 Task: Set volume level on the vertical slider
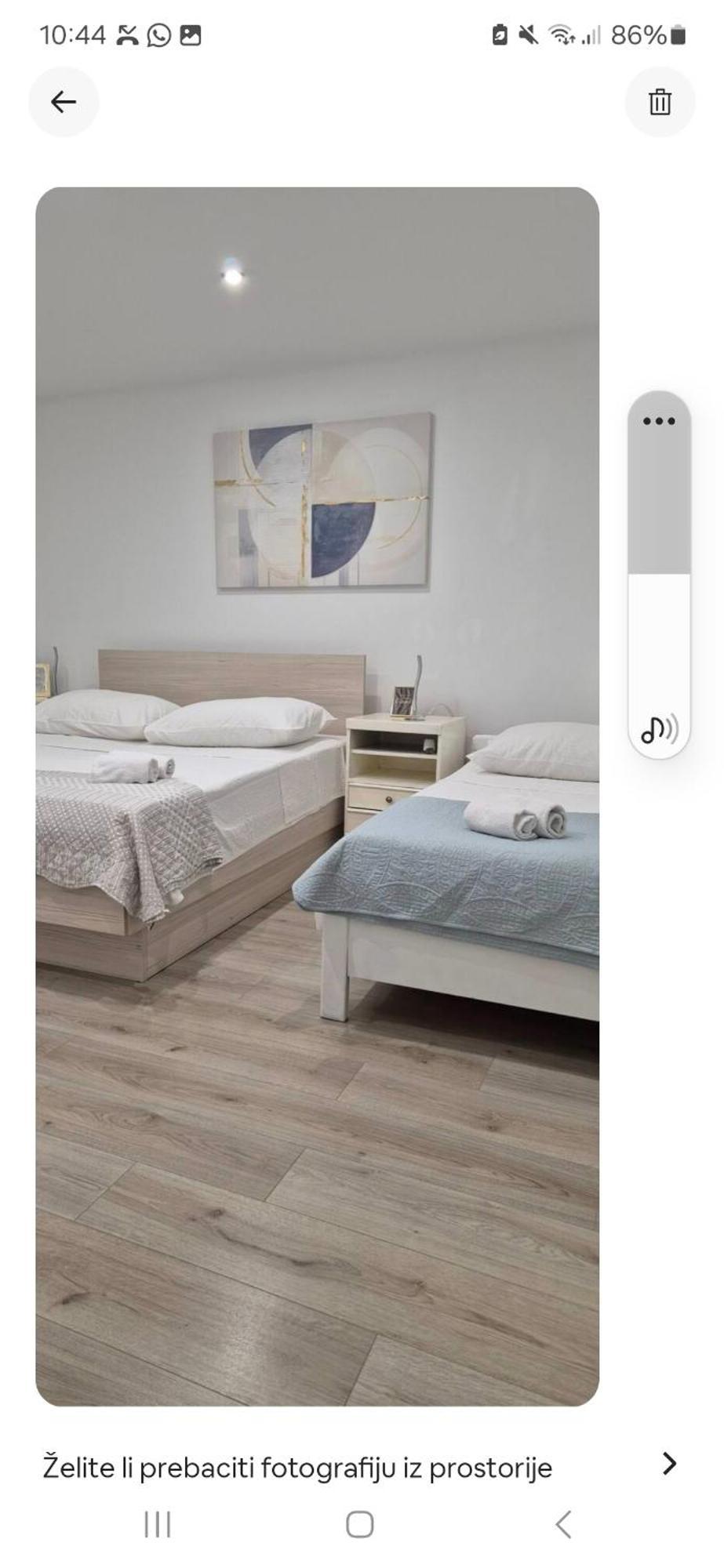point(659,575)
